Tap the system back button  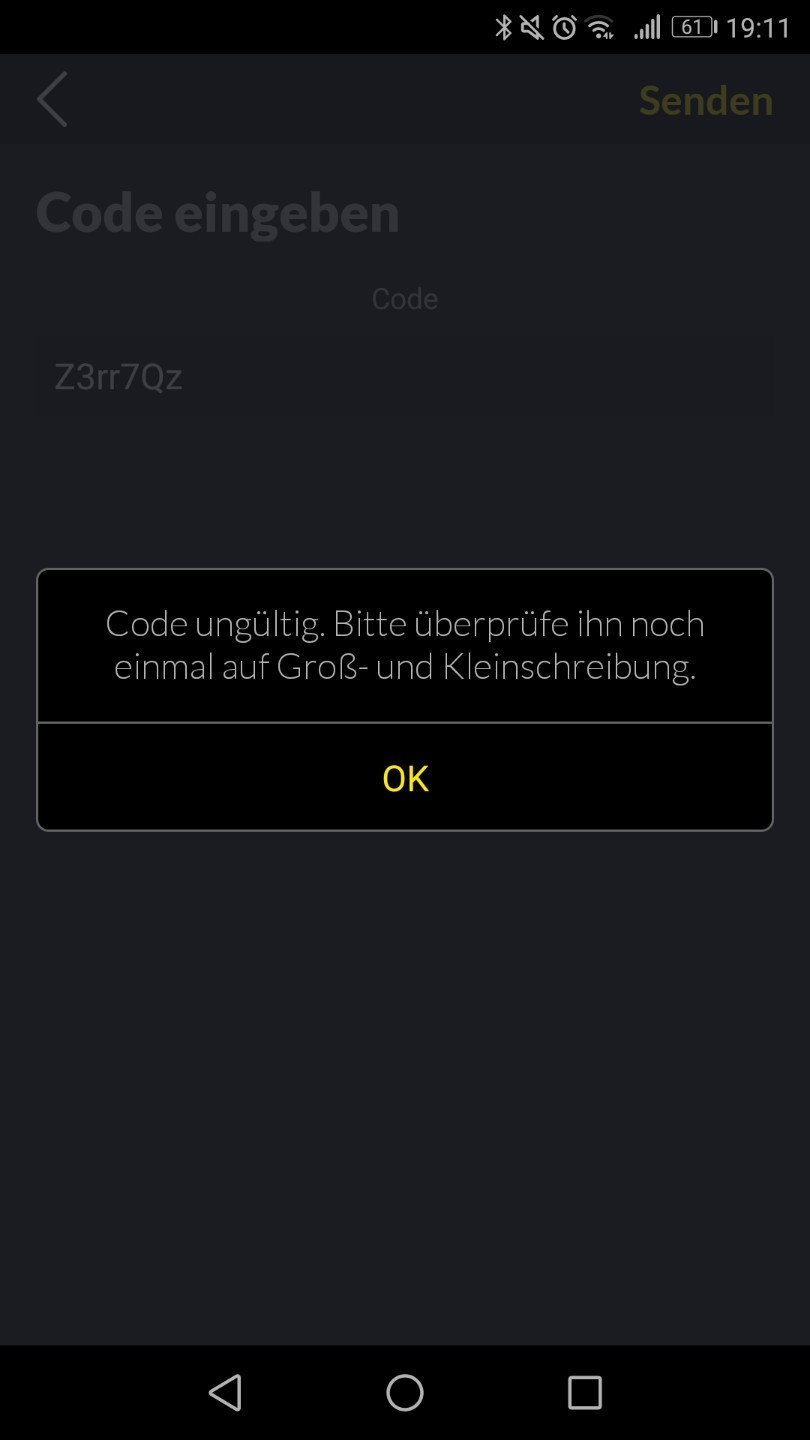(225, 1392)
